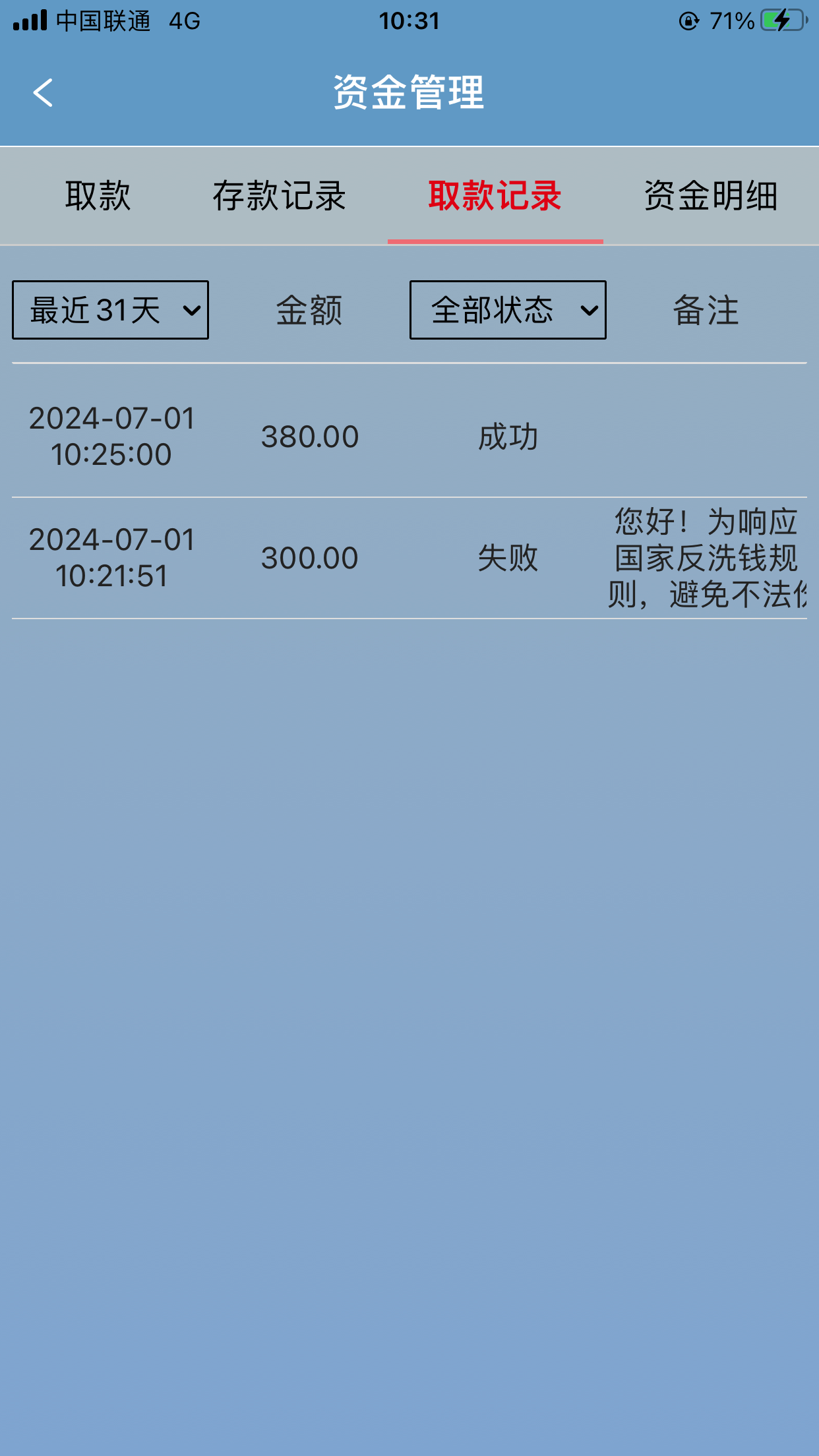Switch to the 取款 tab
This screenshot has width=819, height=1456.
[x=98, y=196]
